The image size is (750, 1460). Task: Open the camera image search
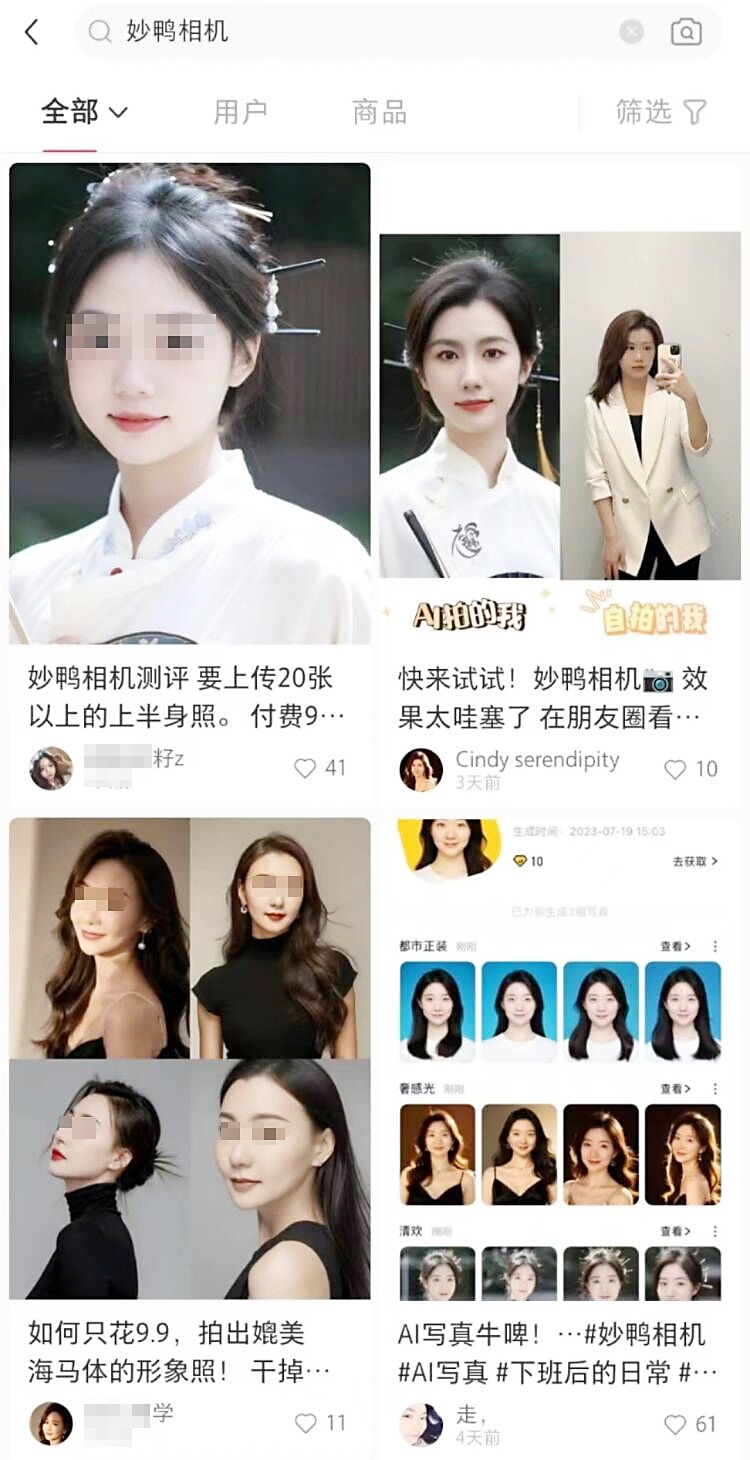click(686, 32)
